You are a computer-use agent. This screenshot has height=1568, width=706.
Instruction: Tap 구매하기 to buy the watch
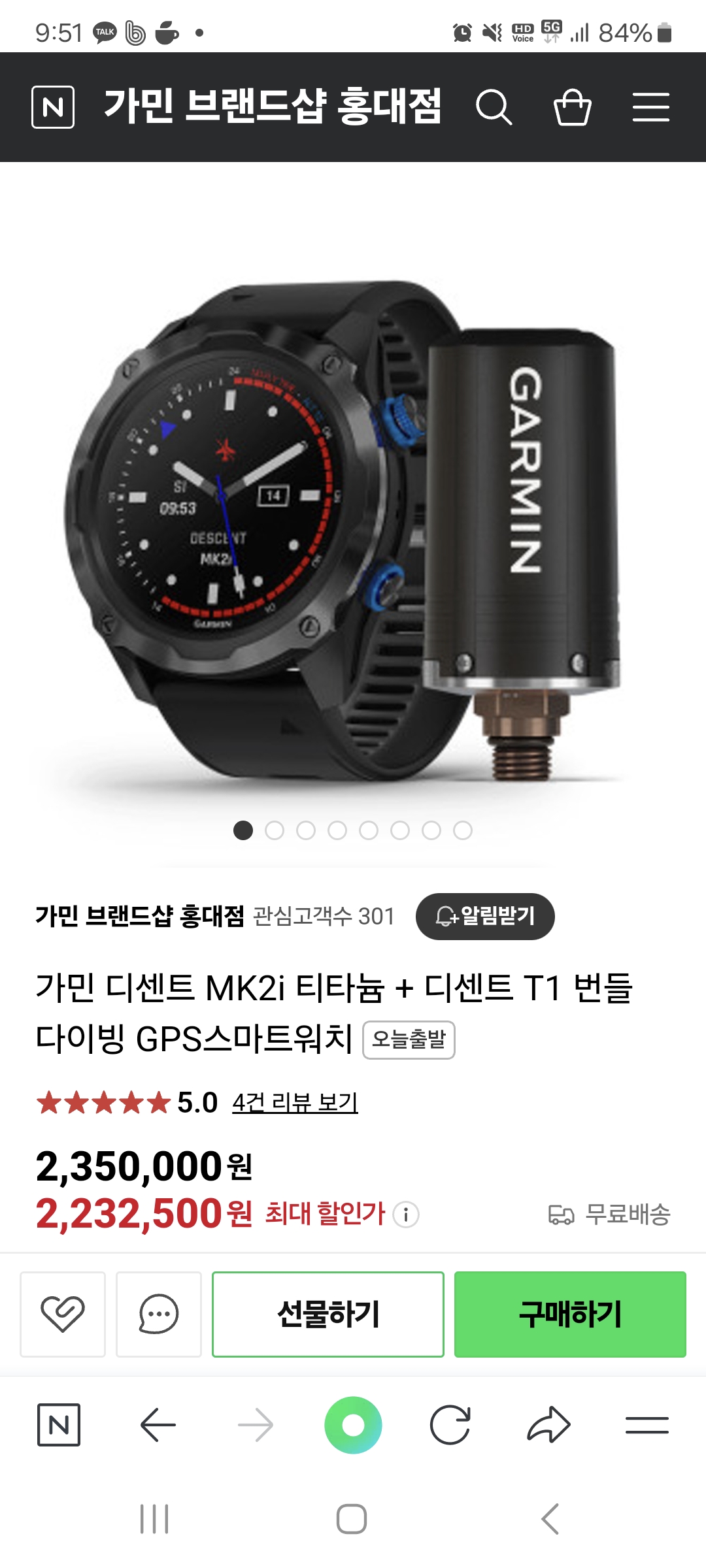[x=570, y=1315]
